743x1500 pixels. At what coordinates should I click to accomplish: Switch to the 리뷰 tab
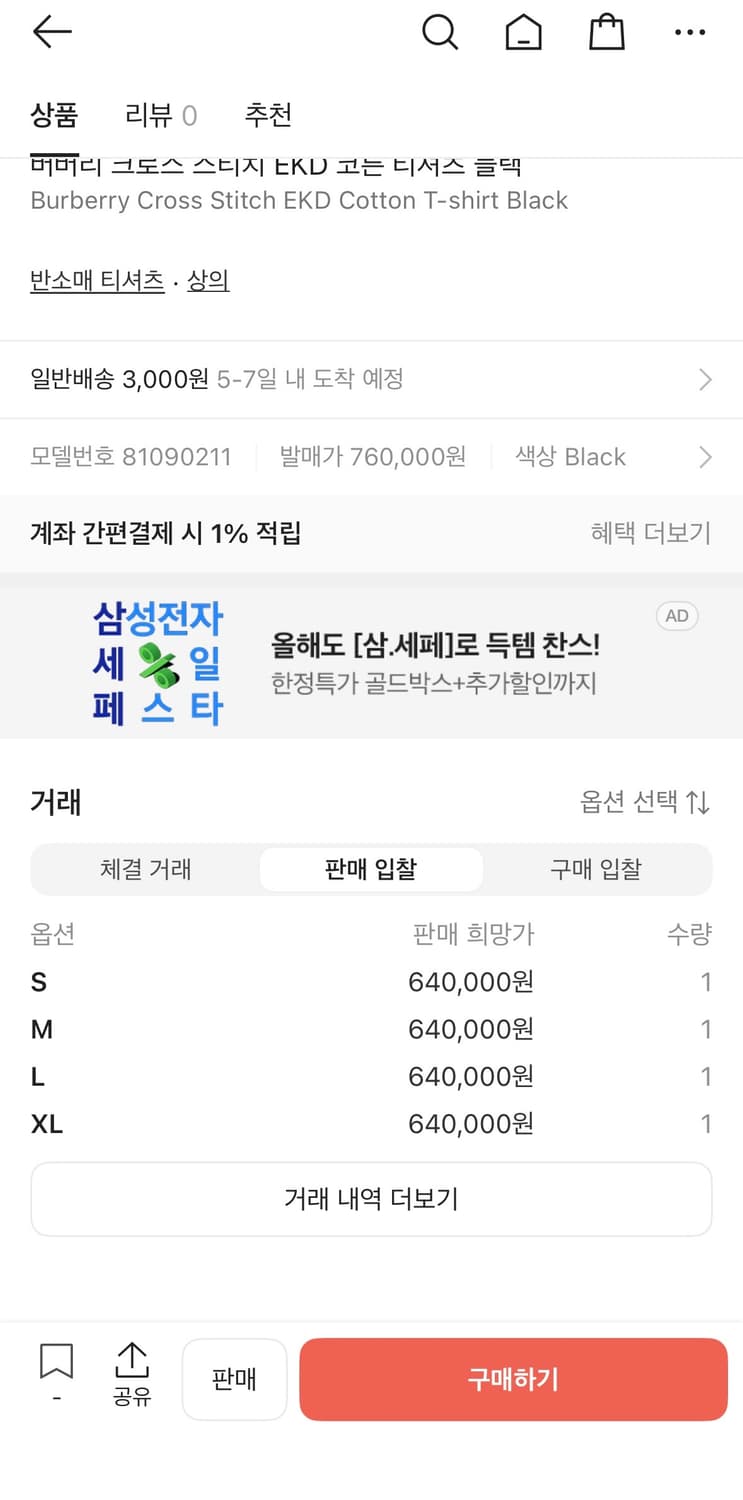pos(148,115)
